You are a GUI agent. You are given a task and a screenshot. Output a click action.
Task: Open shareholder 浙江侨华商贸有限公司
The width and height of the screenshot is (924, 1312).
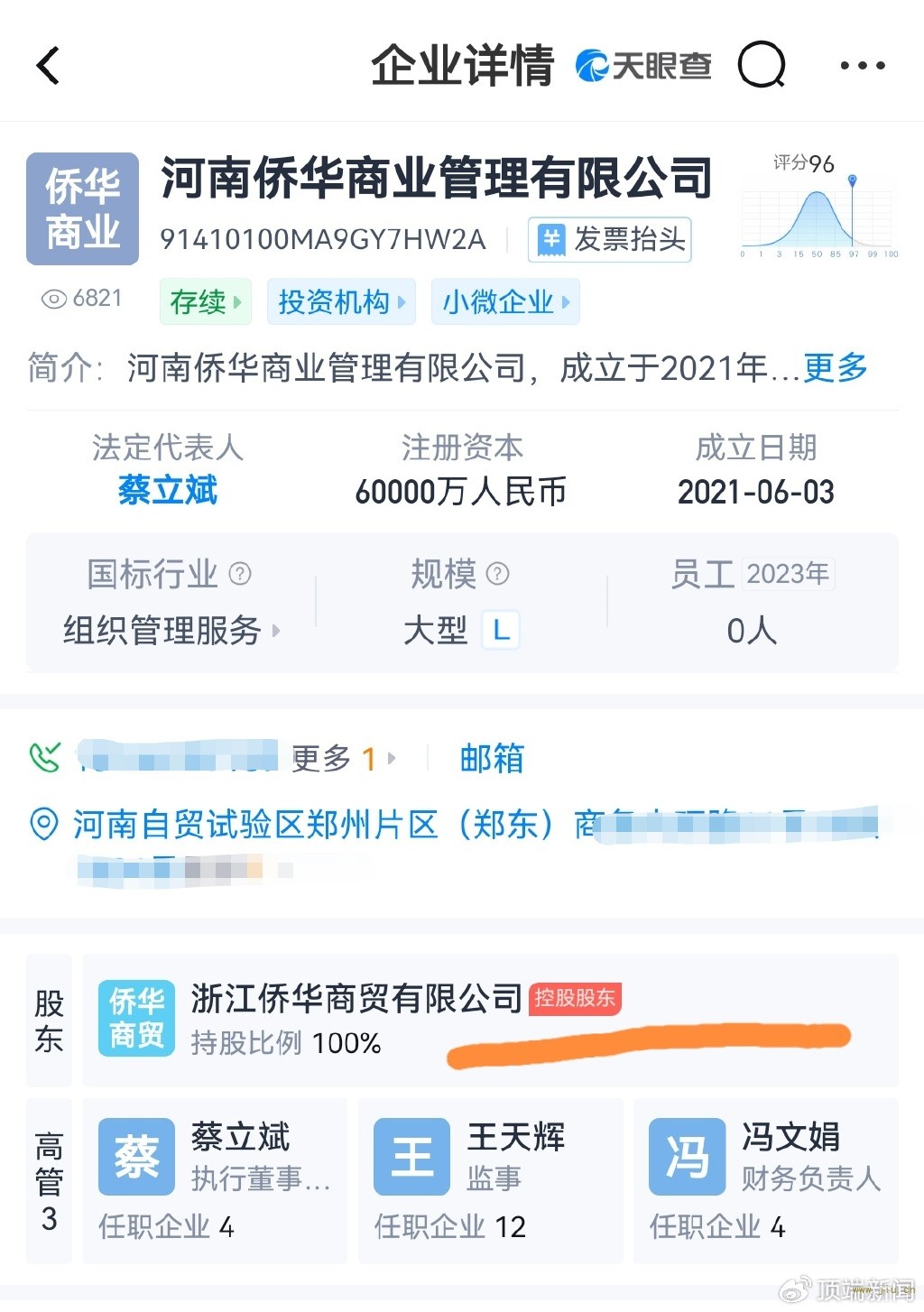(356, 999)
